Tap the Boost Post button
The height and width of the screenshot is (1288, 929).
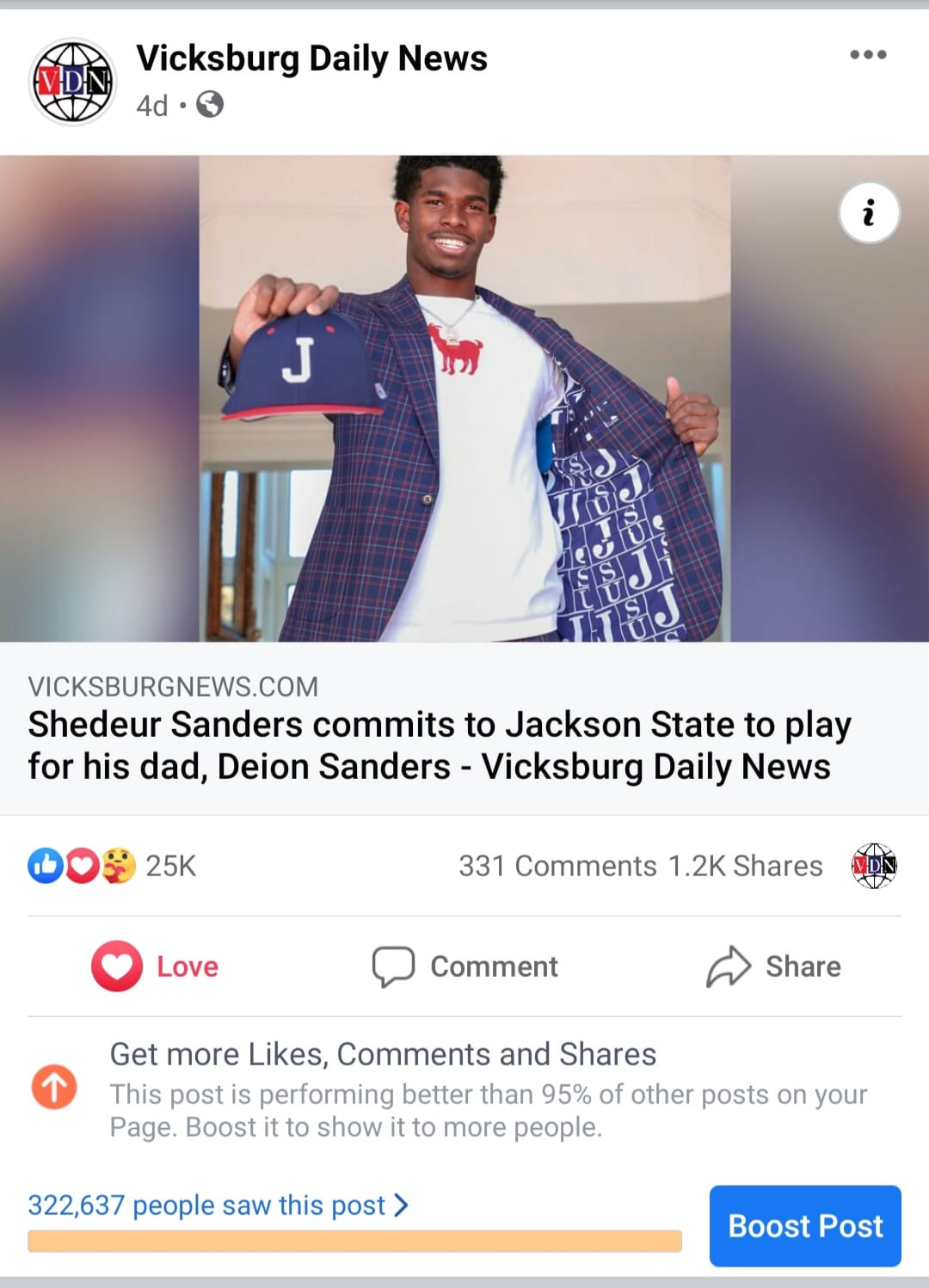804,1225
